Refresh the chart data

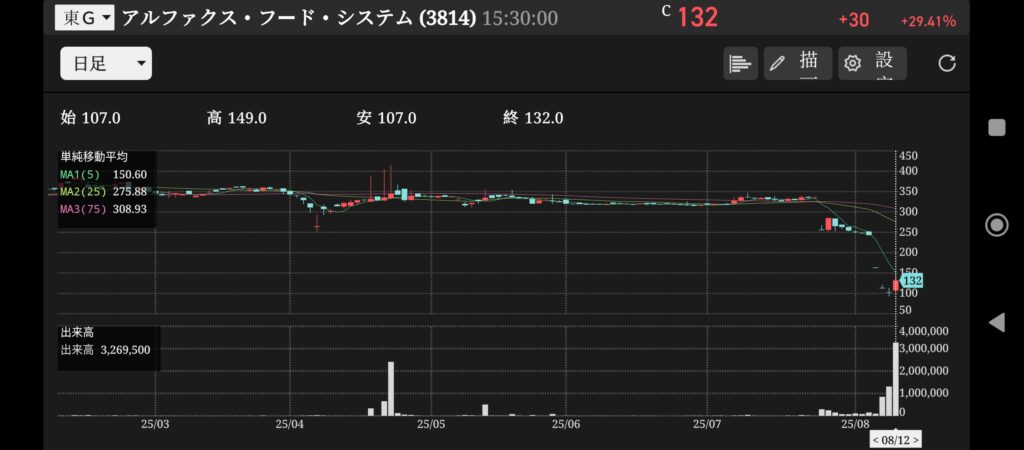[x=947, y=64]
